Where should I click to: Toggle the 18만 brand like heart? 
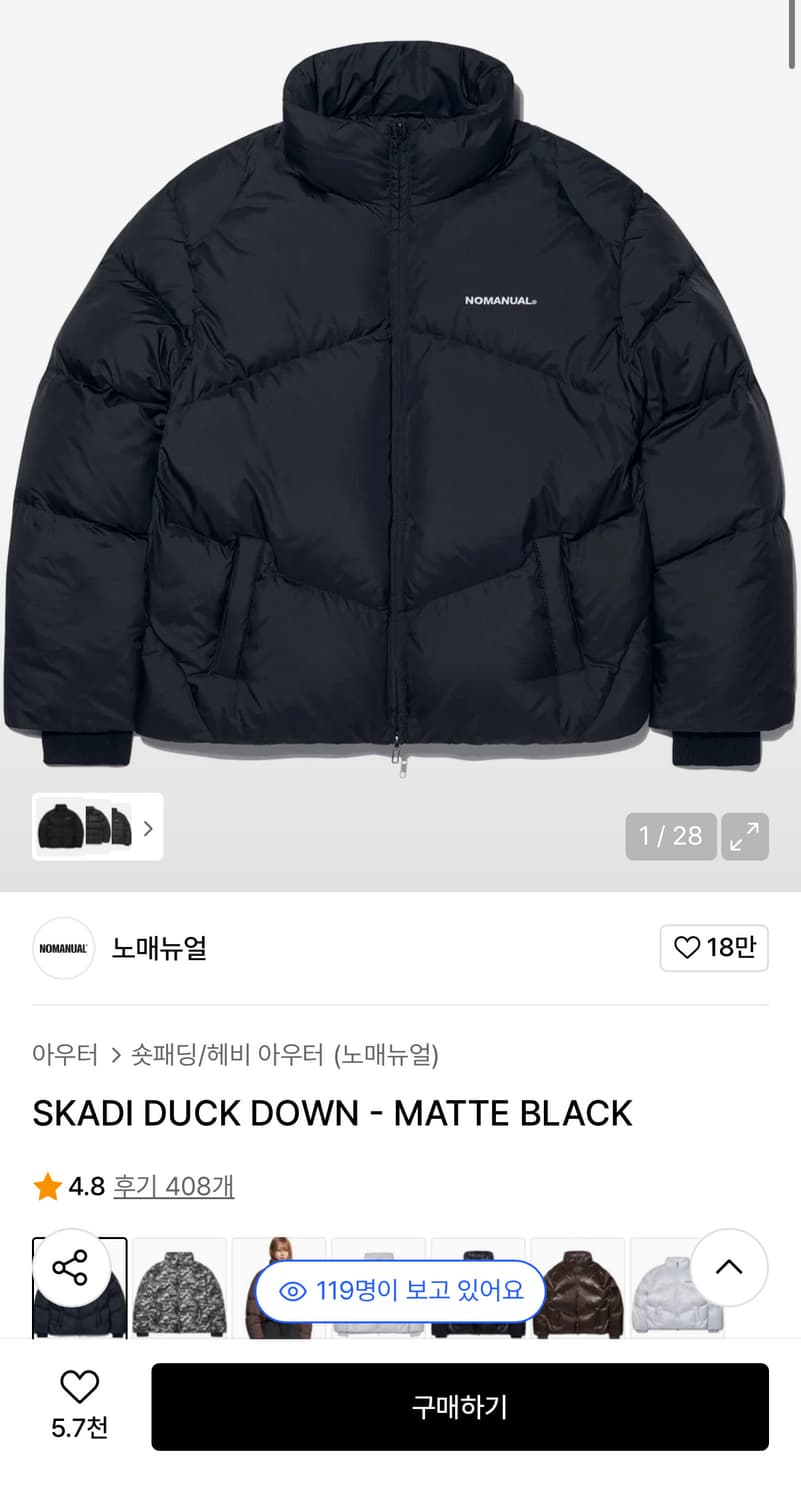(687, 947)
